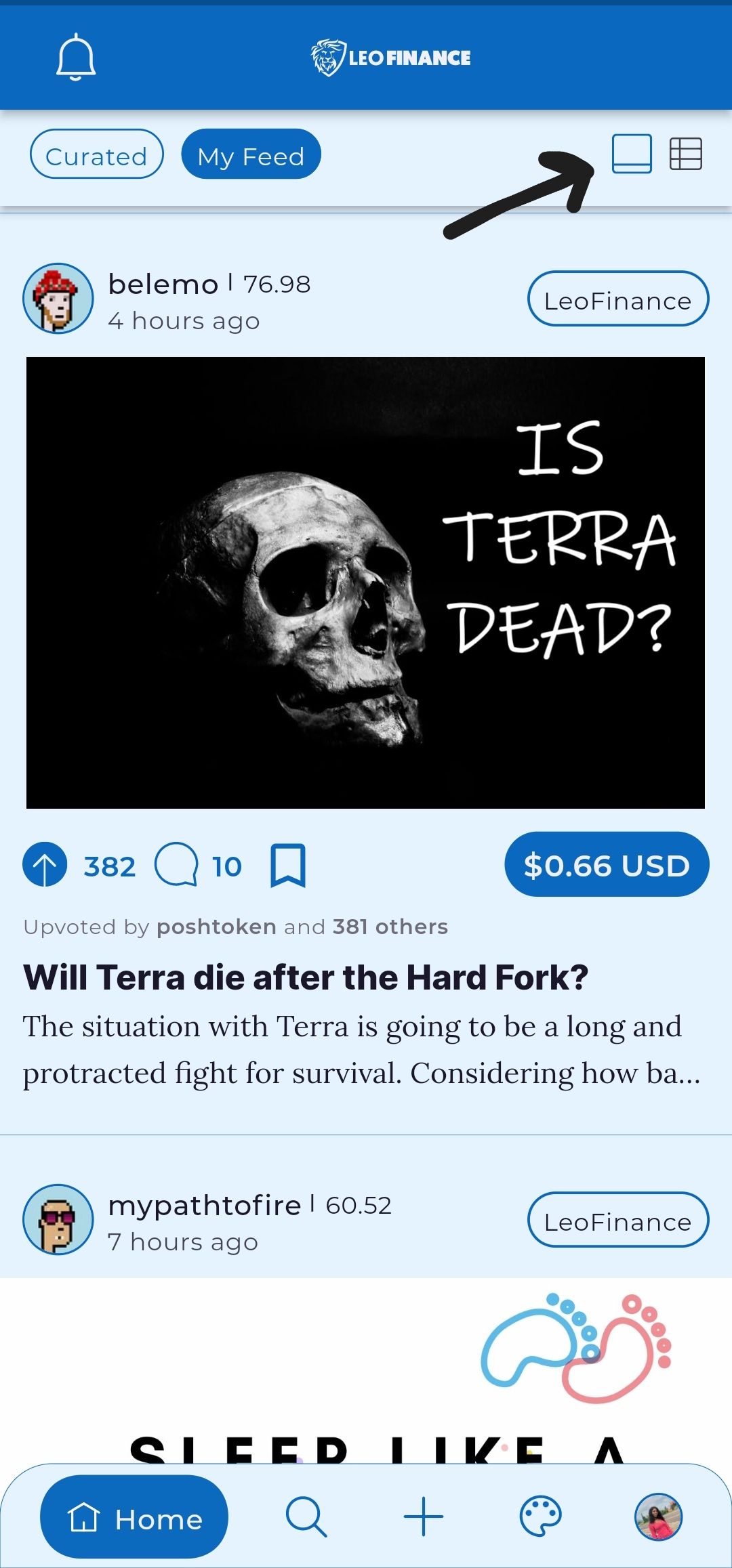Open comments on belemo's Terra post
Image resolution: width=732 pixels, height=1568 pixels.
tap(177, 865)
